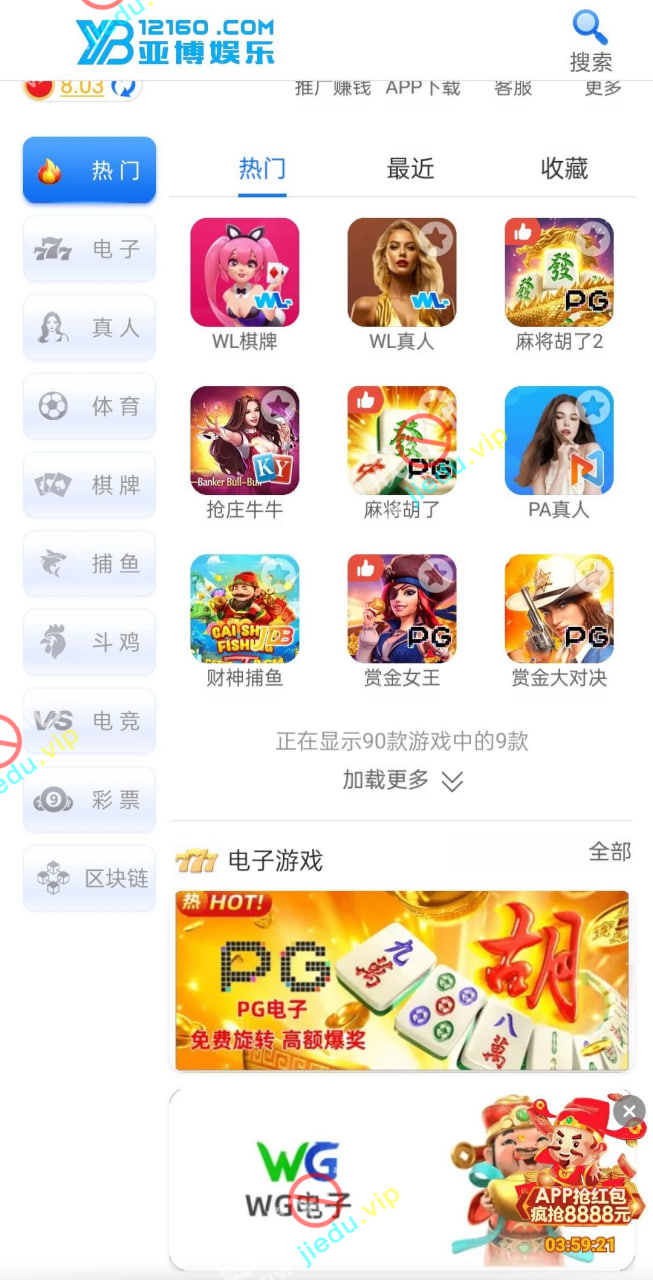Switch to the 收藏 tab
The width and height of the screenshot is (653, 1280).
[564, 169]
